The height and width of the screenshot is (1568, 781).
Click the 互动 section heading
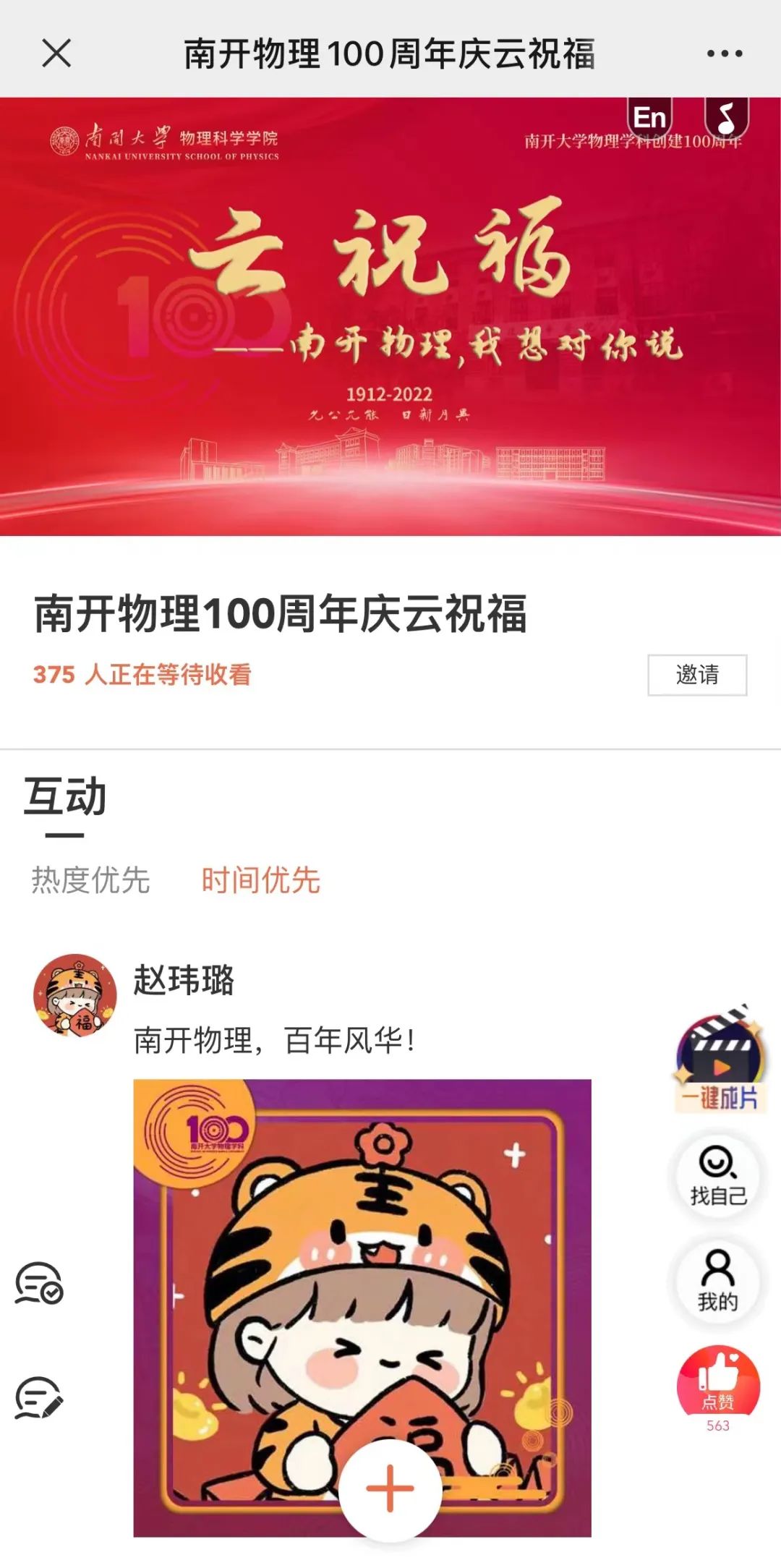[x=64, y=796]
